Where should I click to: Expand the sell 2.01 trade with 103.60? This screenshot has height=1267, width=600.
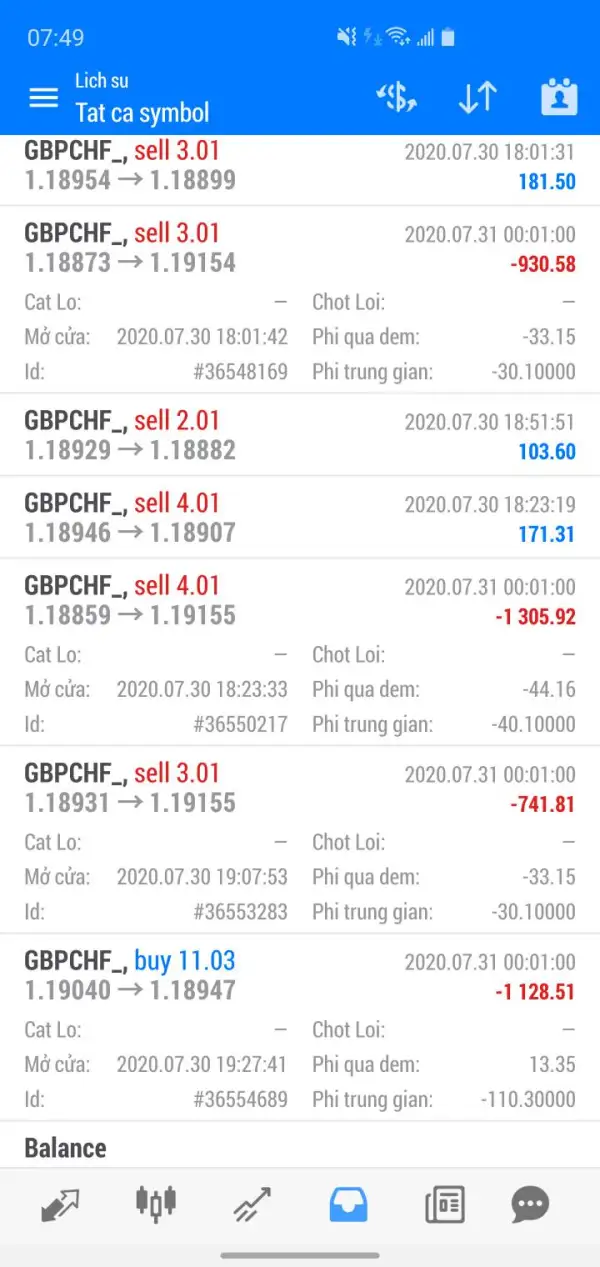300,435
